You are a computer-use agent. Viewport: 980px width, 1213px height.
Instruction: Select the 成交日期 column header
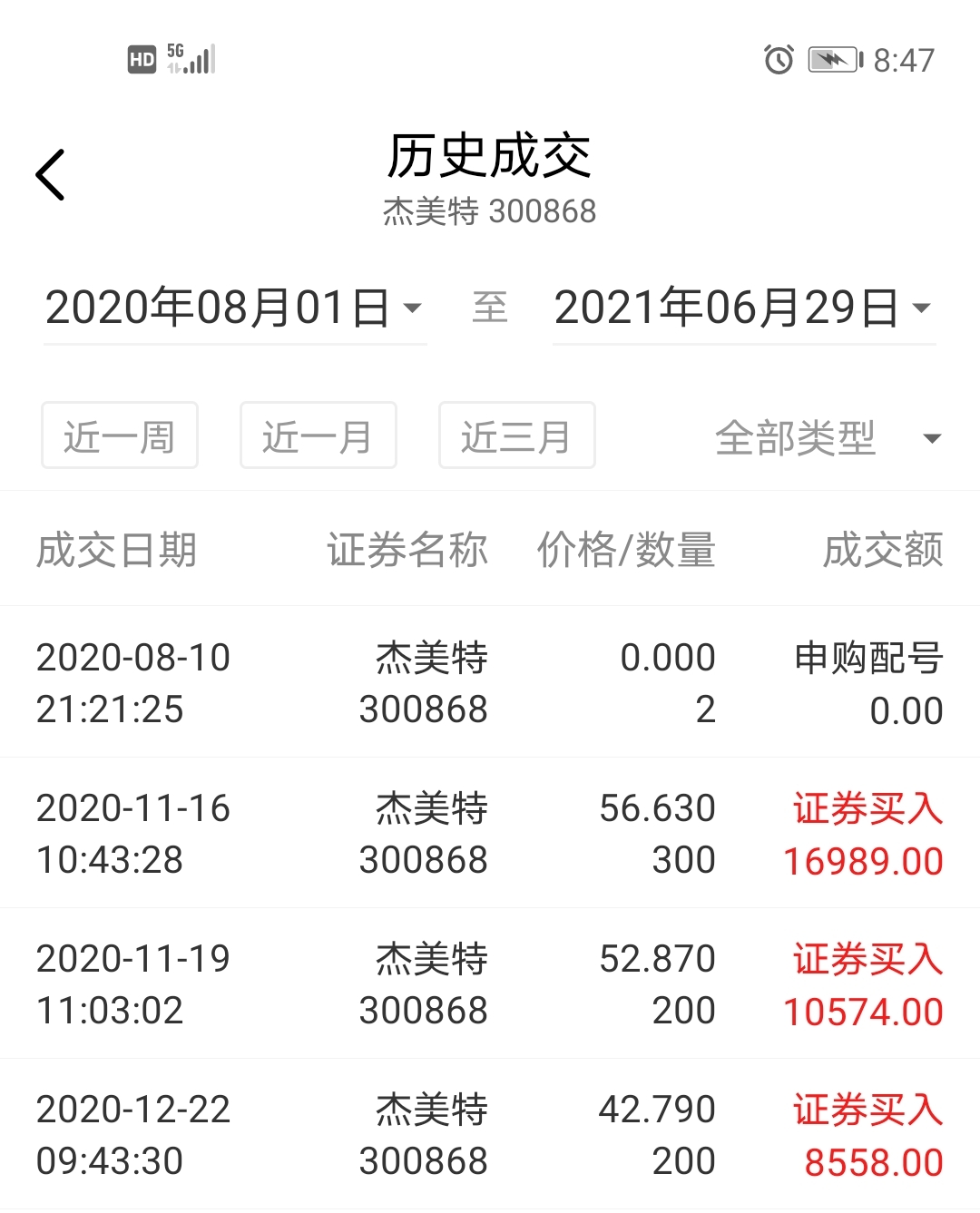click(x=118, y=549)
